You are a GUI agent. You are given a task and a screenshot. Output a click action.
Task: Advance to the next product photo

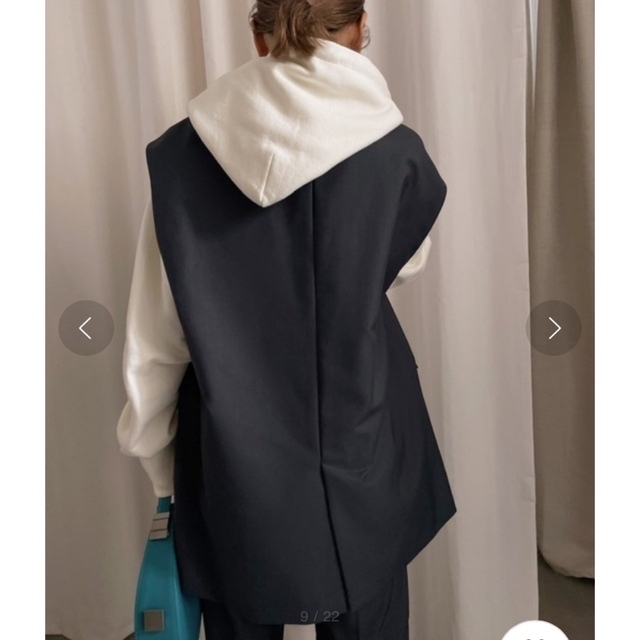coord(553,328)
